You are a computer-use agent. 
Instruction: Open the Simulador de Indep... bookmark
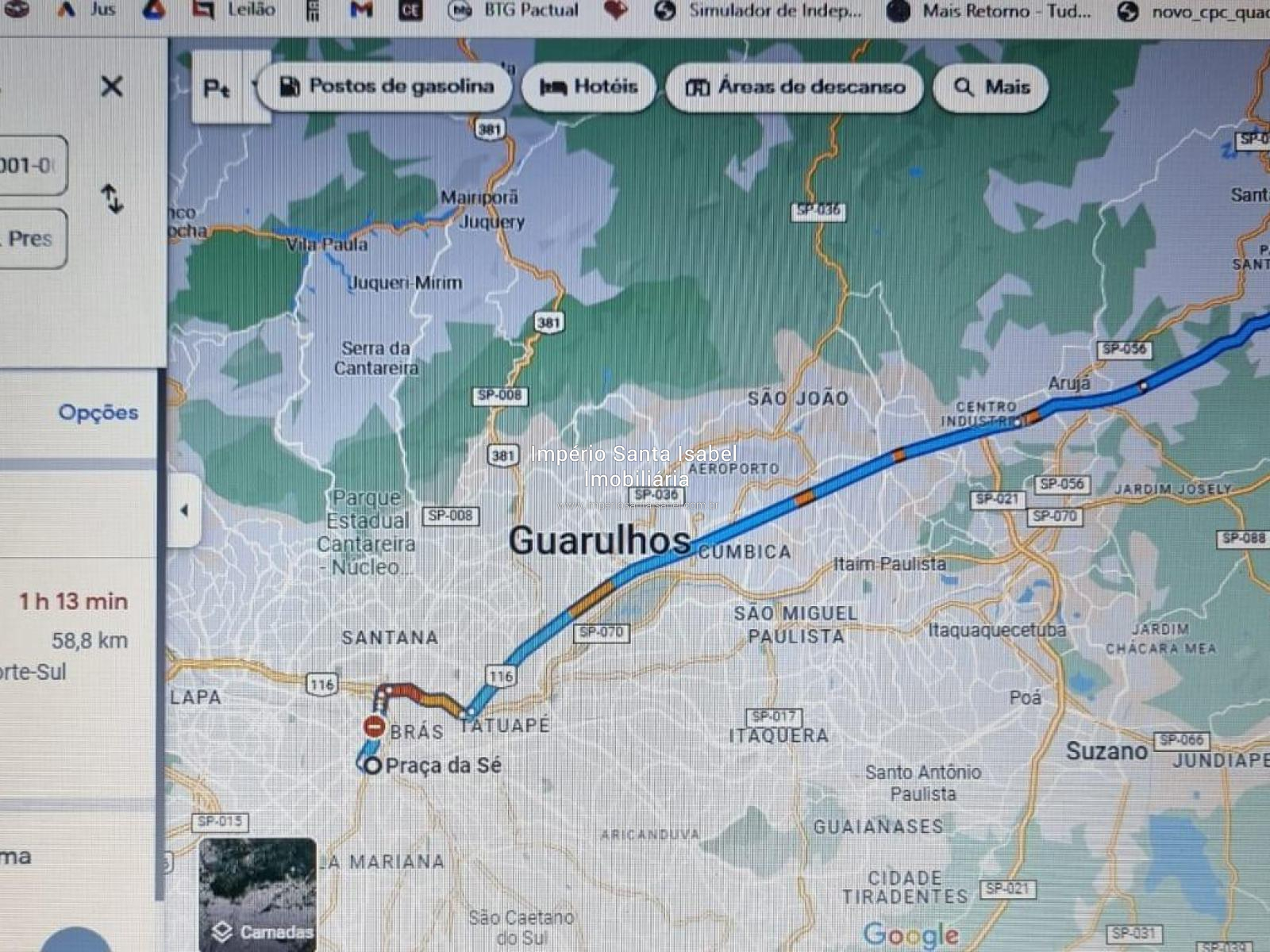pyautogui.click(x=760, y=11)
